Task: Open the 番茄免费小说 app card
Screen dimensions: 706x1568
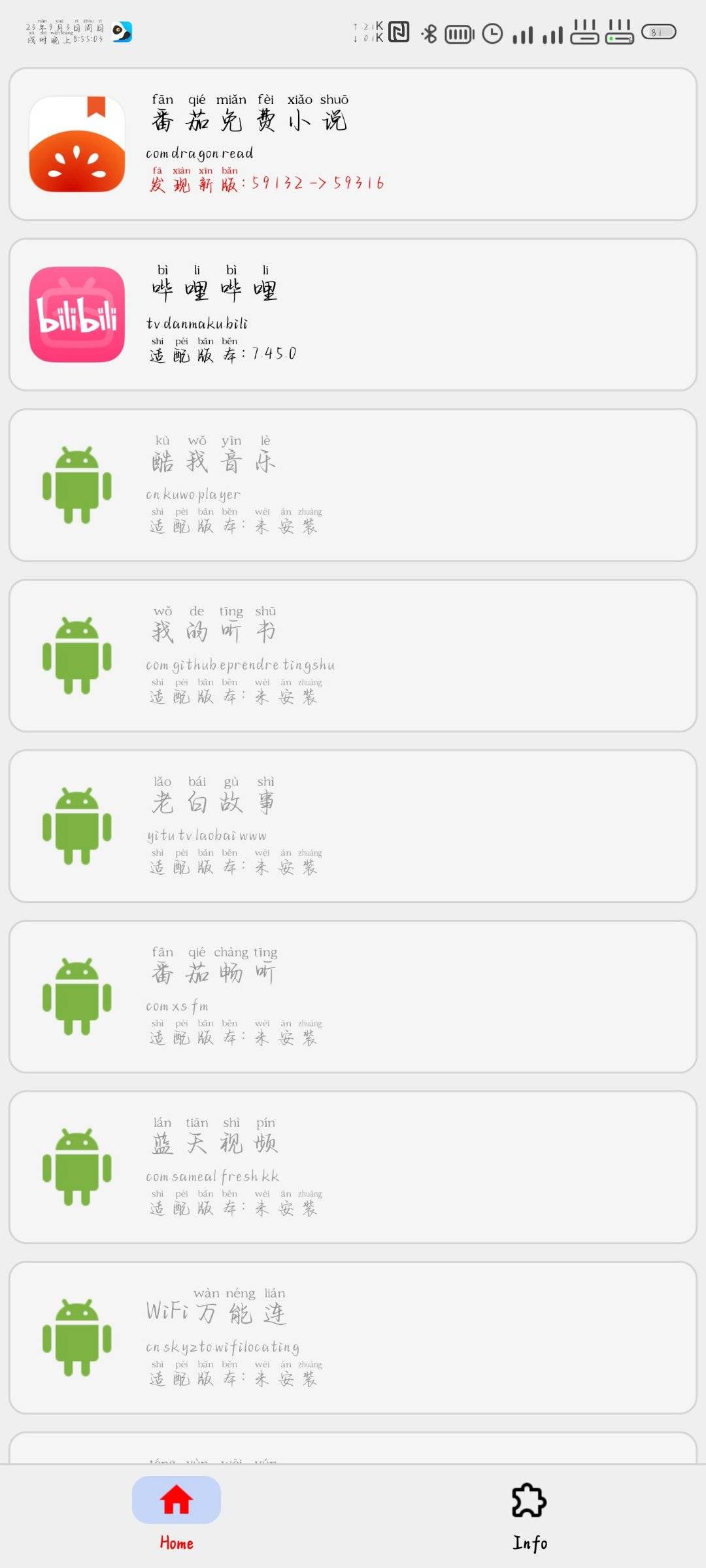Action: tap(353, 144)
